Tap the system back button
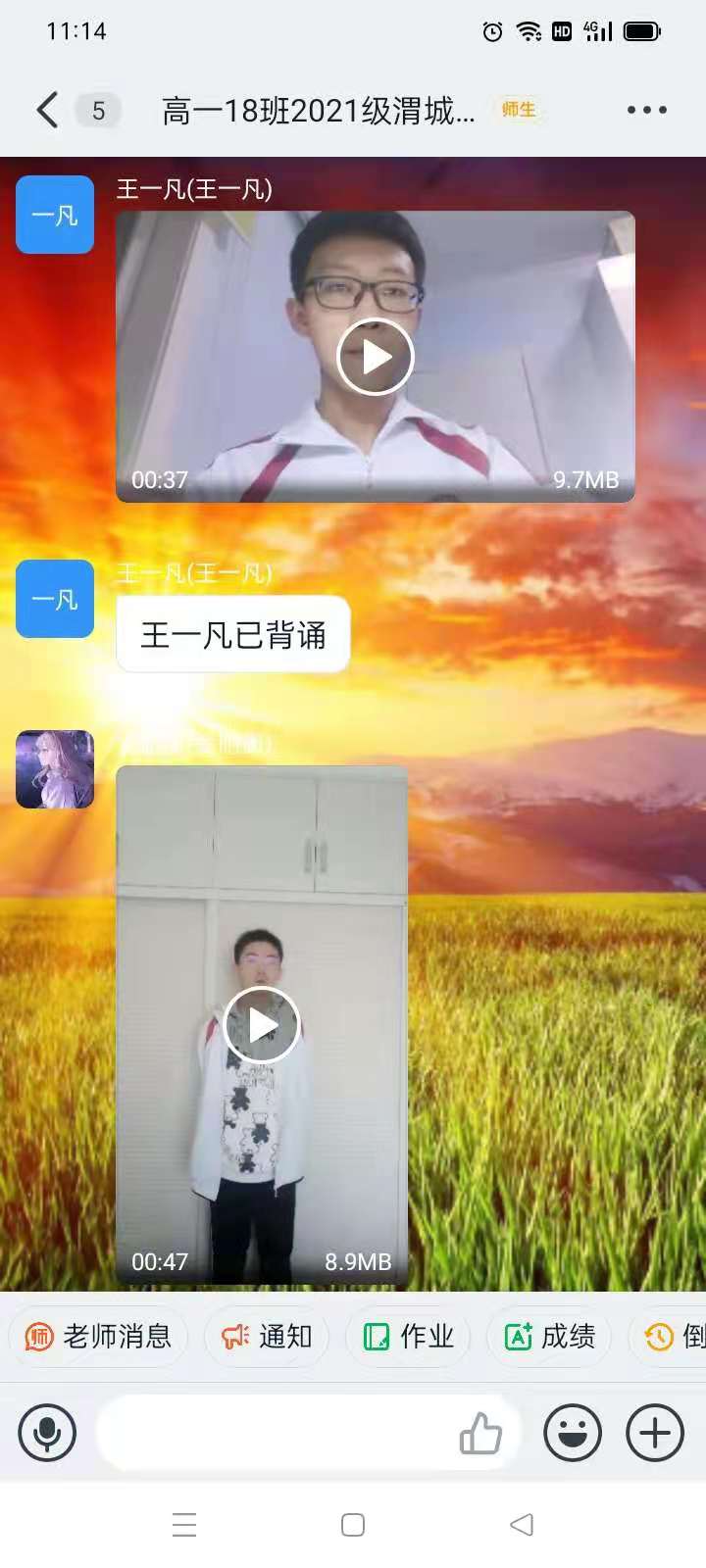Viewport: 706px width, 1568px height. (522, 1525)
